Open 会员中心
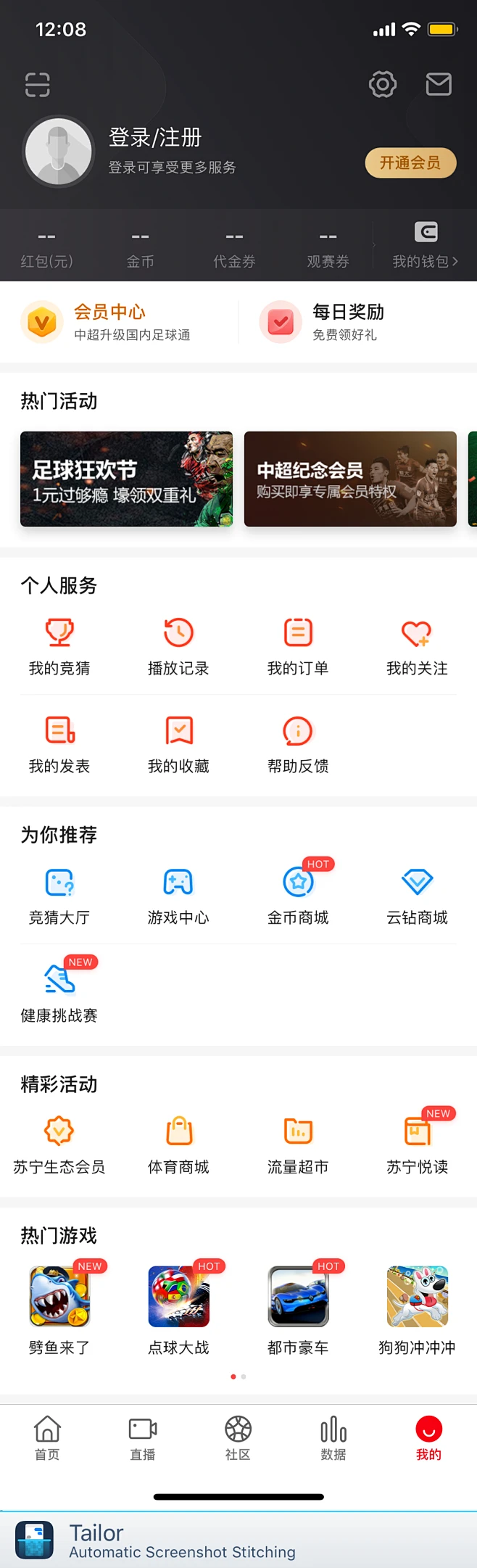The height and width of the screenshot is (1568, 477). [109, 321]
